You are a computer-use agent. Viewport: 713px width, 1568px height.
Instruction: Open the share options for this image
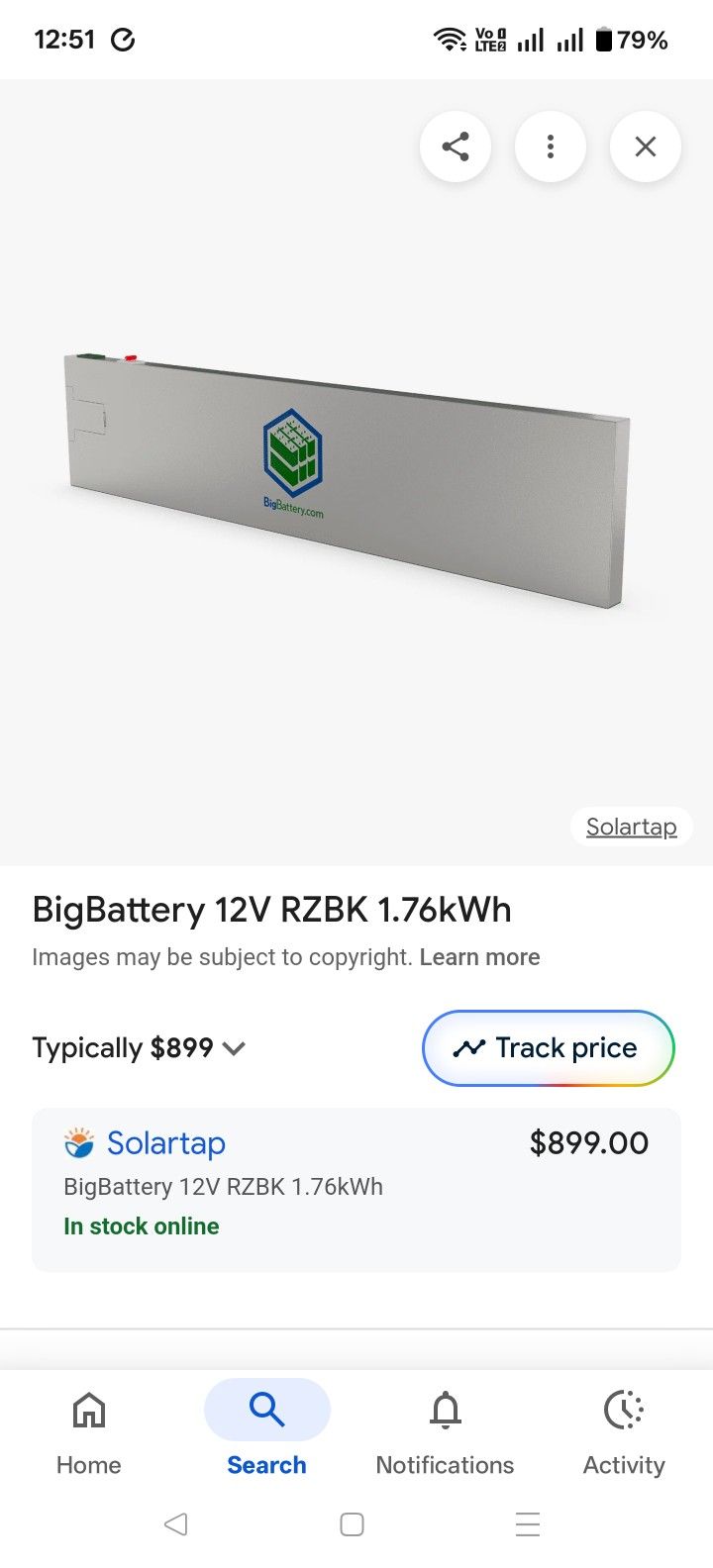[x=456, y=146]
